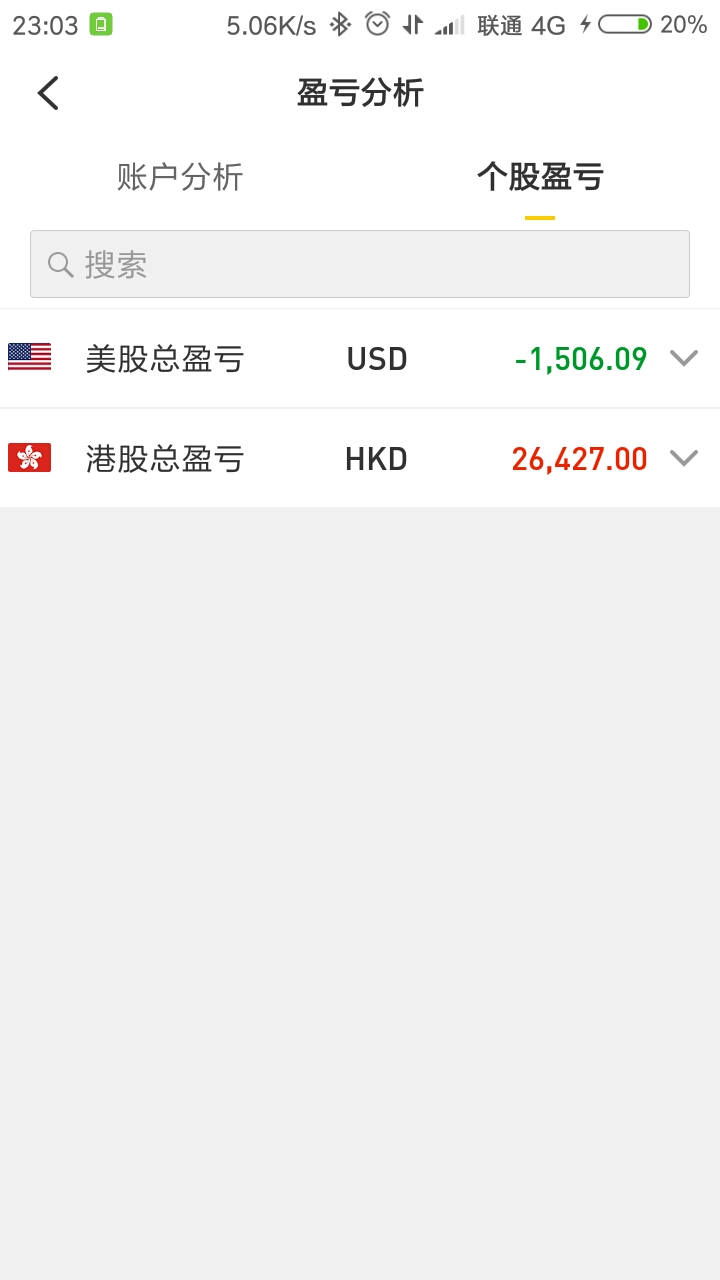Tap the 搜索 search box

(x=360, y=264)
